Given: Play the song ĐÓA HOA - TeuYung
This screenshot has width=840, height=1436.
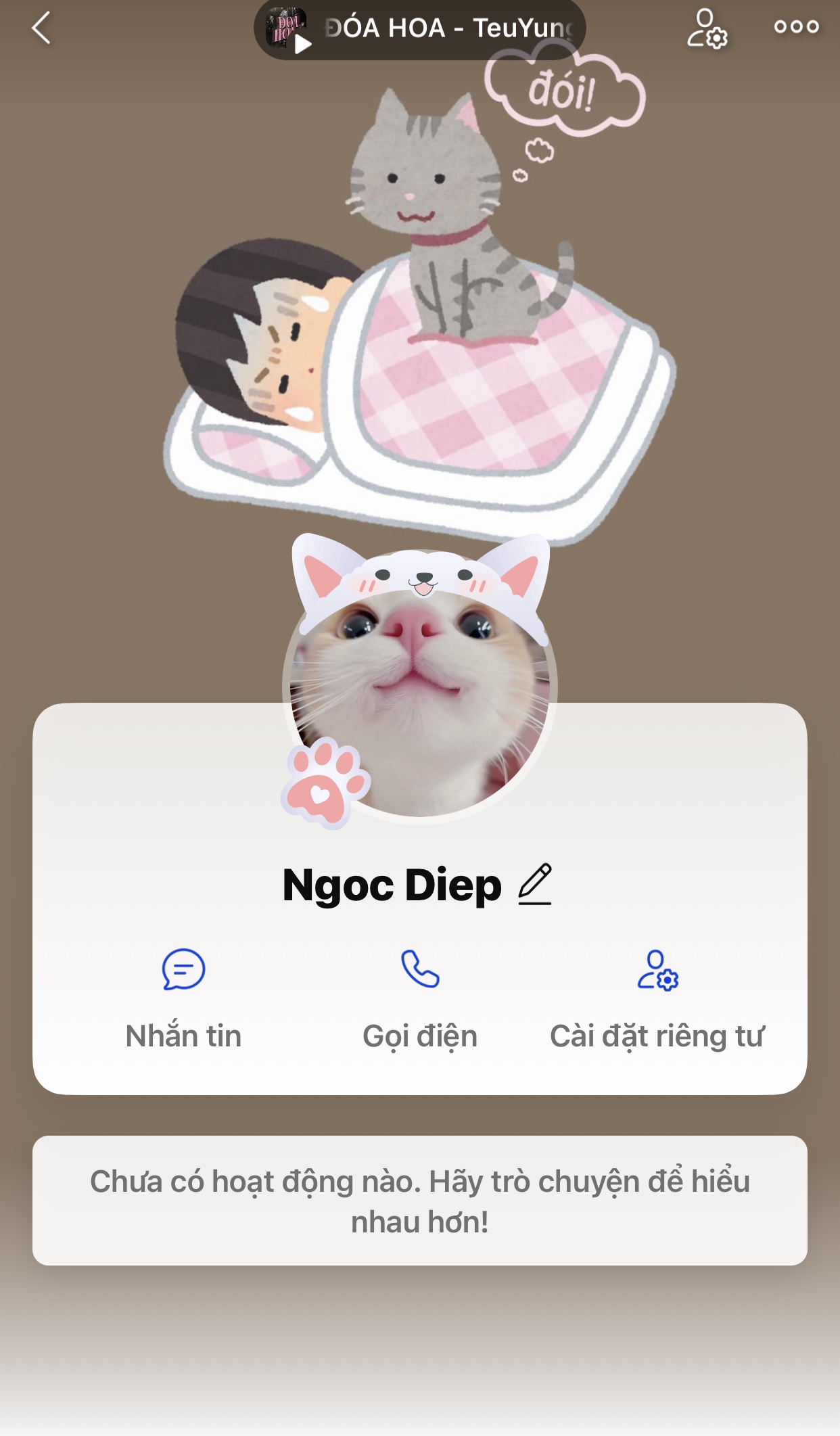Looking at the screenshot, I should (x=303, y=43).
